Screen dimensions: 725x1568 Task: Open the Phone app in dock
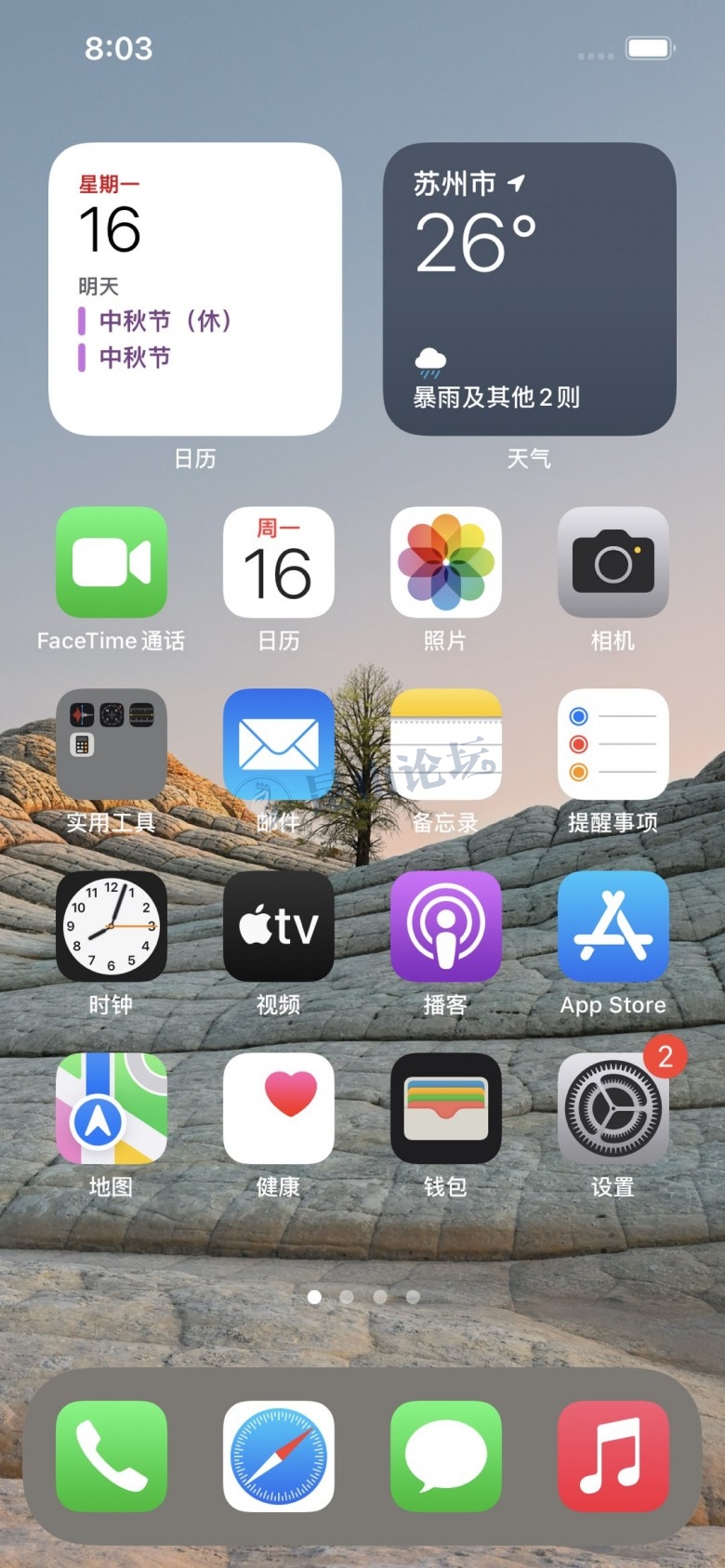pos(112,1457)
